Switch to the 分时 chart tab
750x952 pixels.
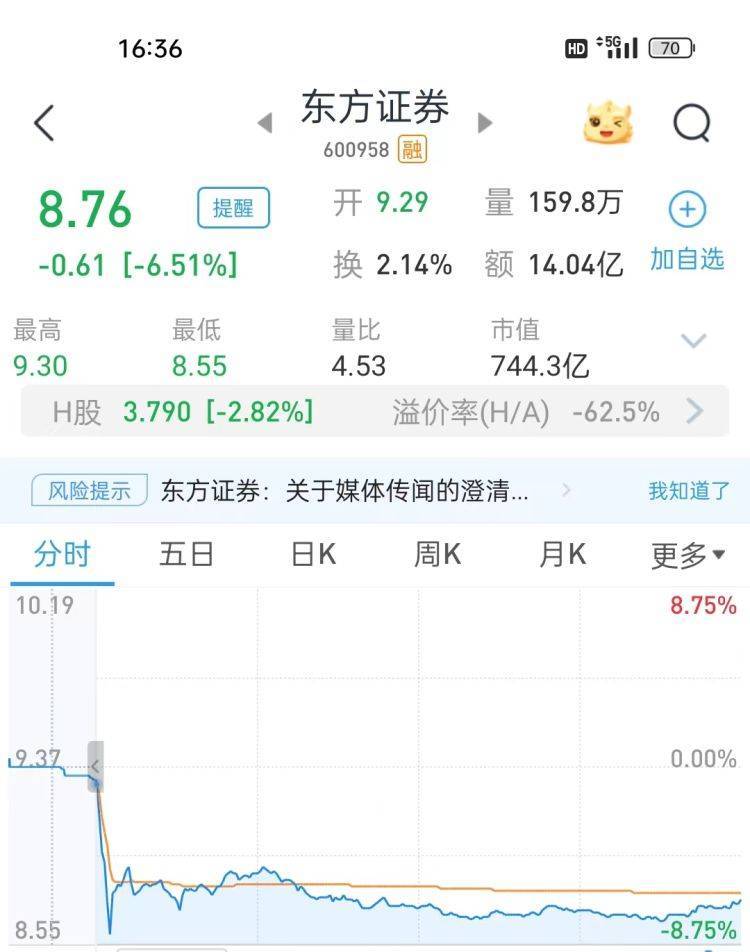pyautogui.click(x=62, y=554)
